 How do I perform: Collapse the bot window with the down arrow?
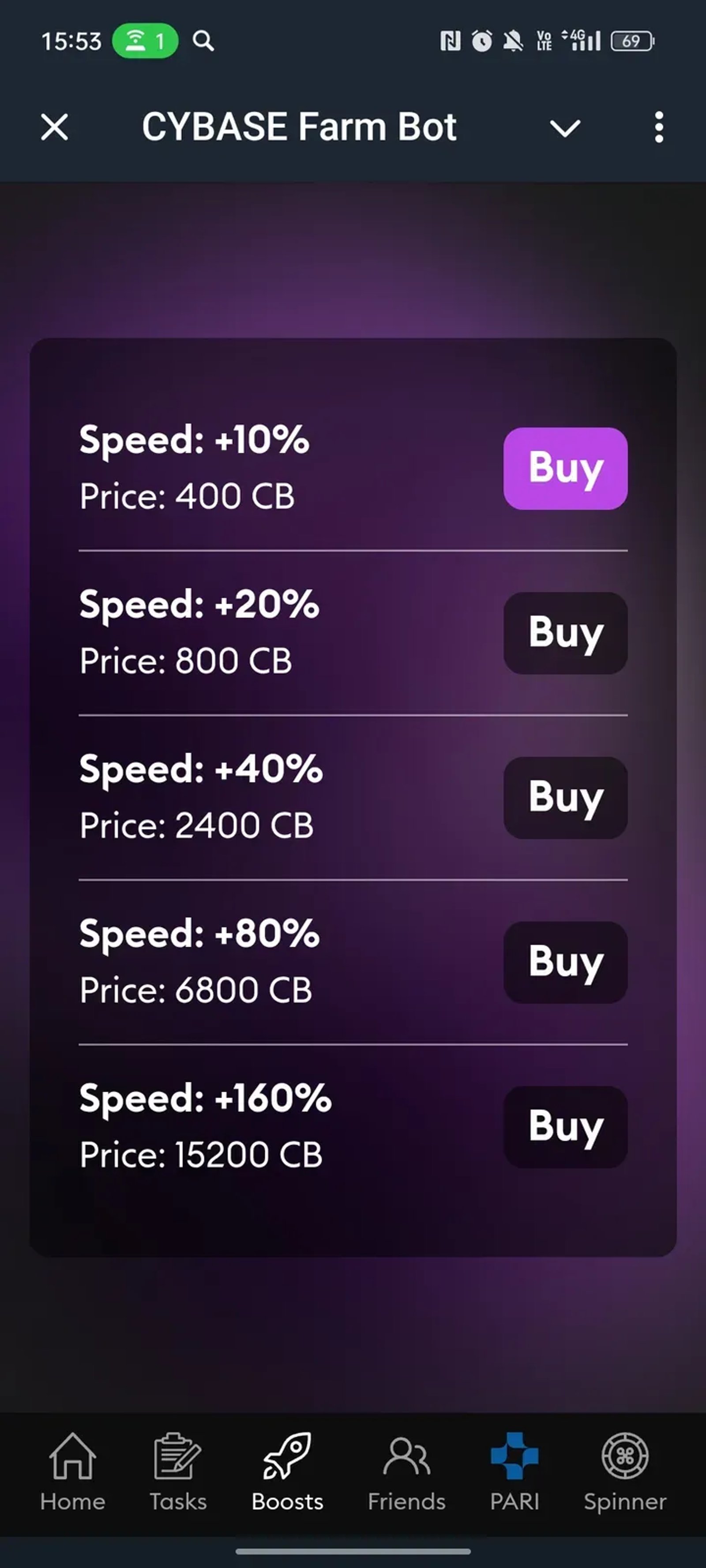pos(564,128)
